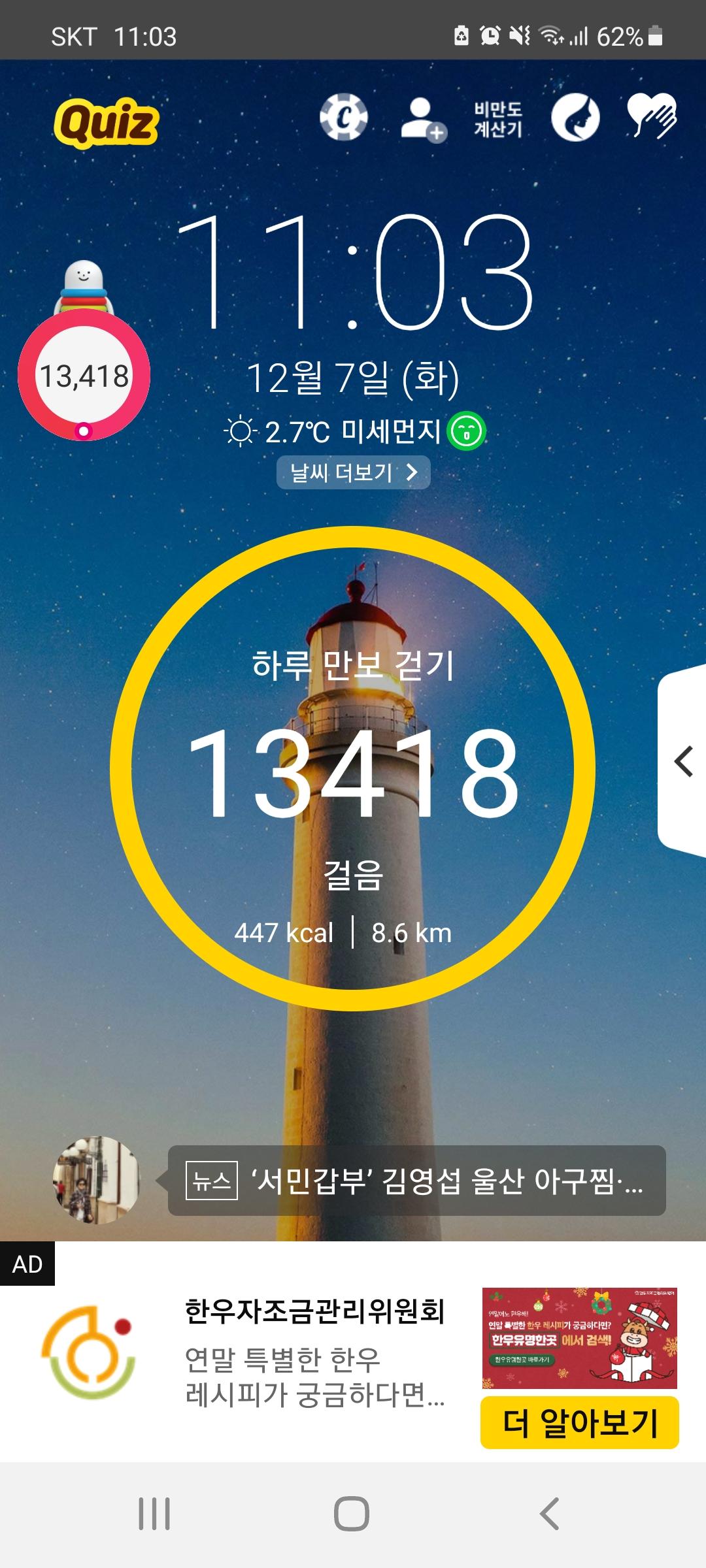Open the 13,418 cash bubble
The width and height of the screenshot is (706, 1568).
pos(84,375)
